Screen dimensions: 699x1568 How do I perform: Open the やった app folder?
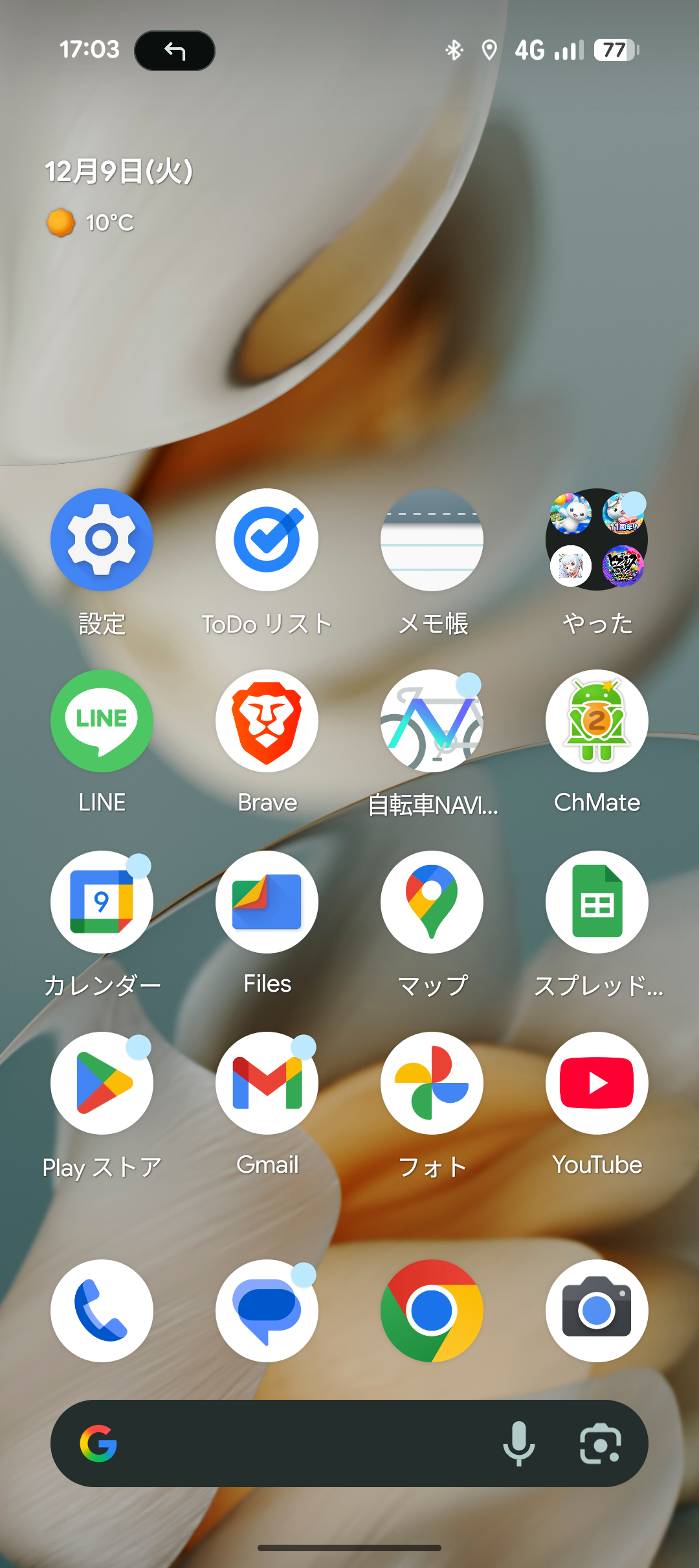(x=597, y=539)
